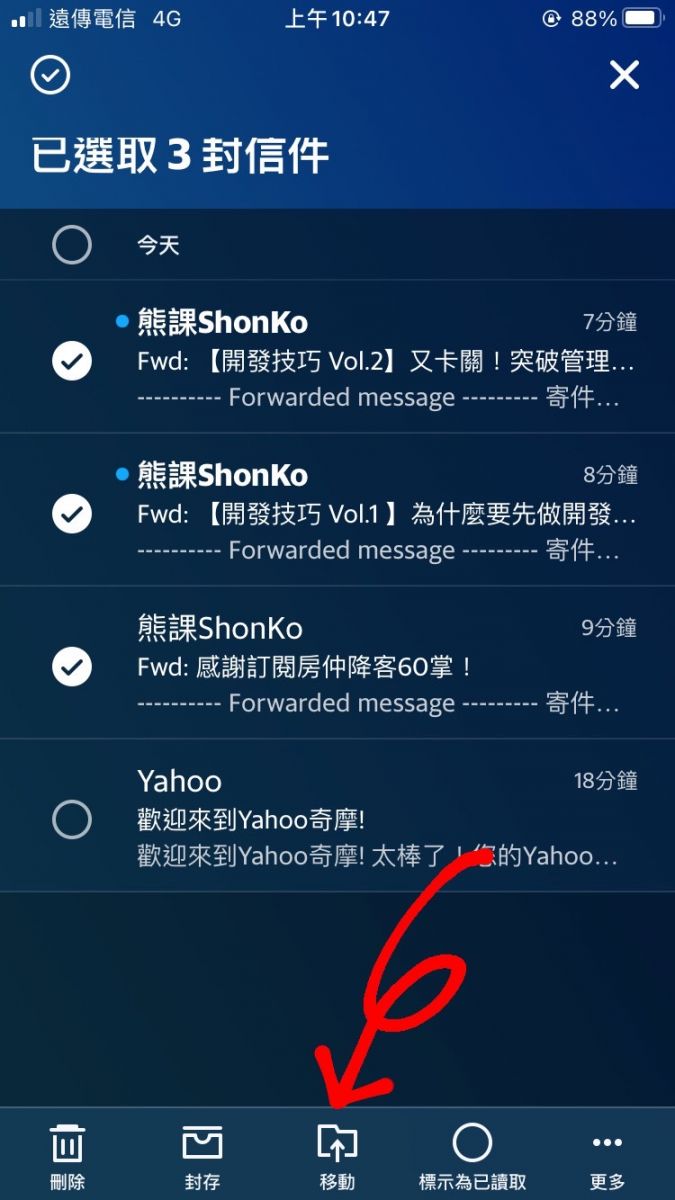Uncheck the 開發技巧 Vol.1 email
Viewport: 675px width, 1200px height.
tap(72, 514)
